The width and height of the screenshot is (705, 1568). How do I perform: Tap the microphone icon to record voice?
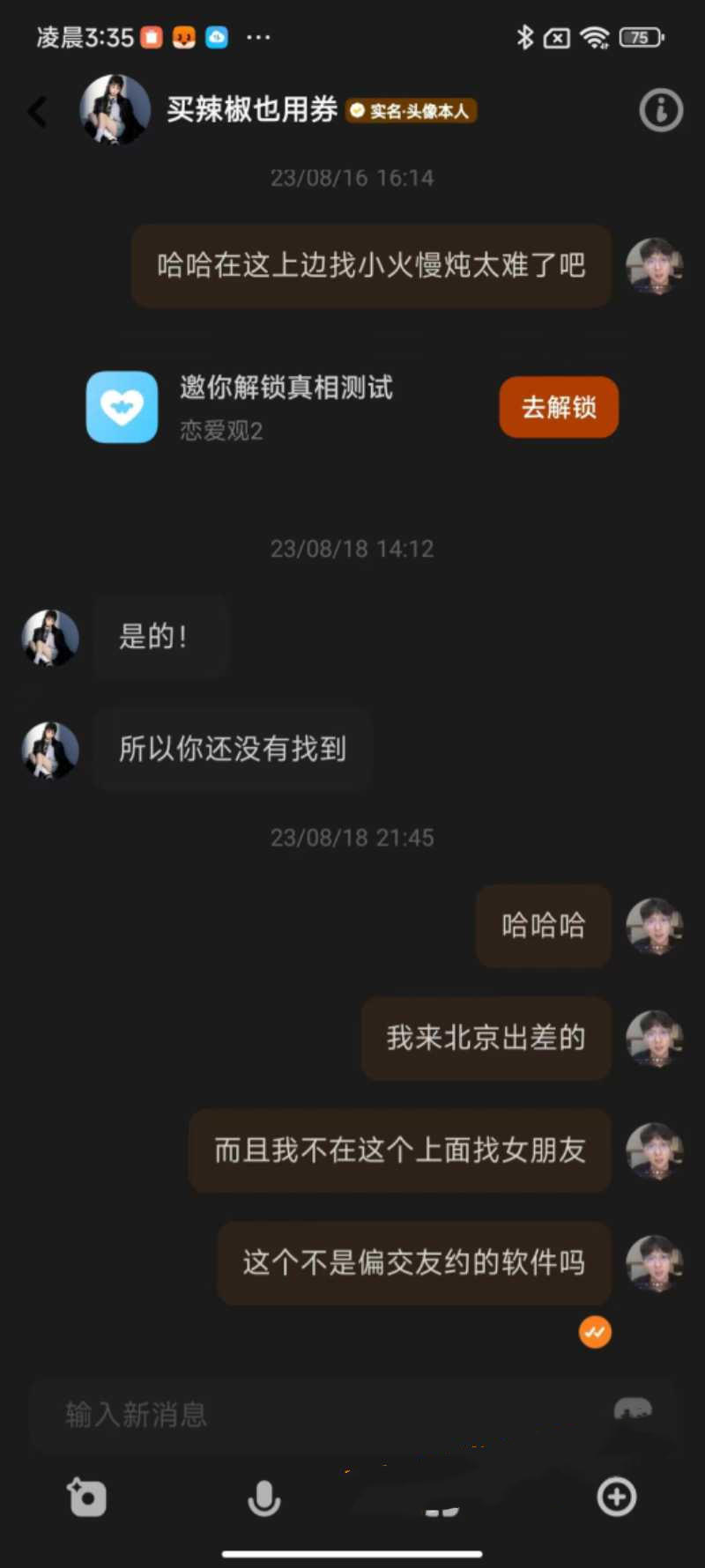pos(264,1497)
